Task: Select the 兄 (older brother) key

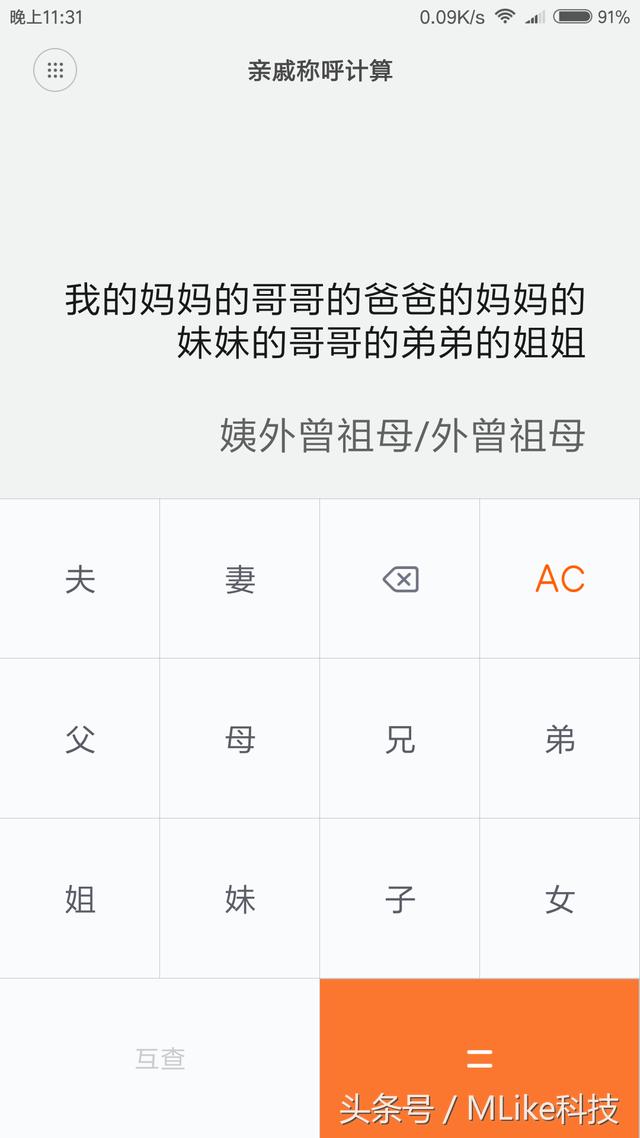Action: (x=400, y=739)
